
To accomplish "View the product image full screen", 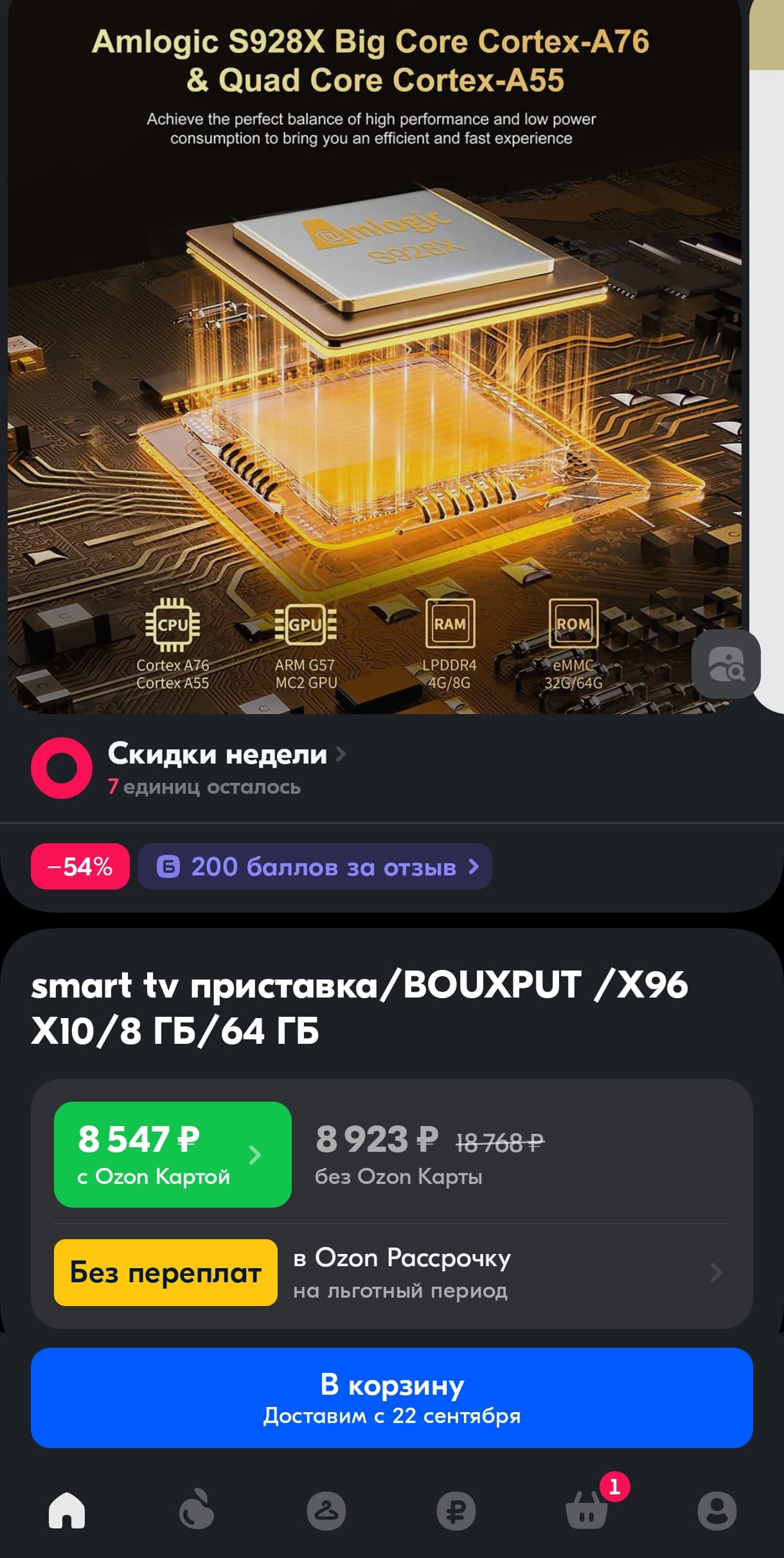I will pos(373,386).
